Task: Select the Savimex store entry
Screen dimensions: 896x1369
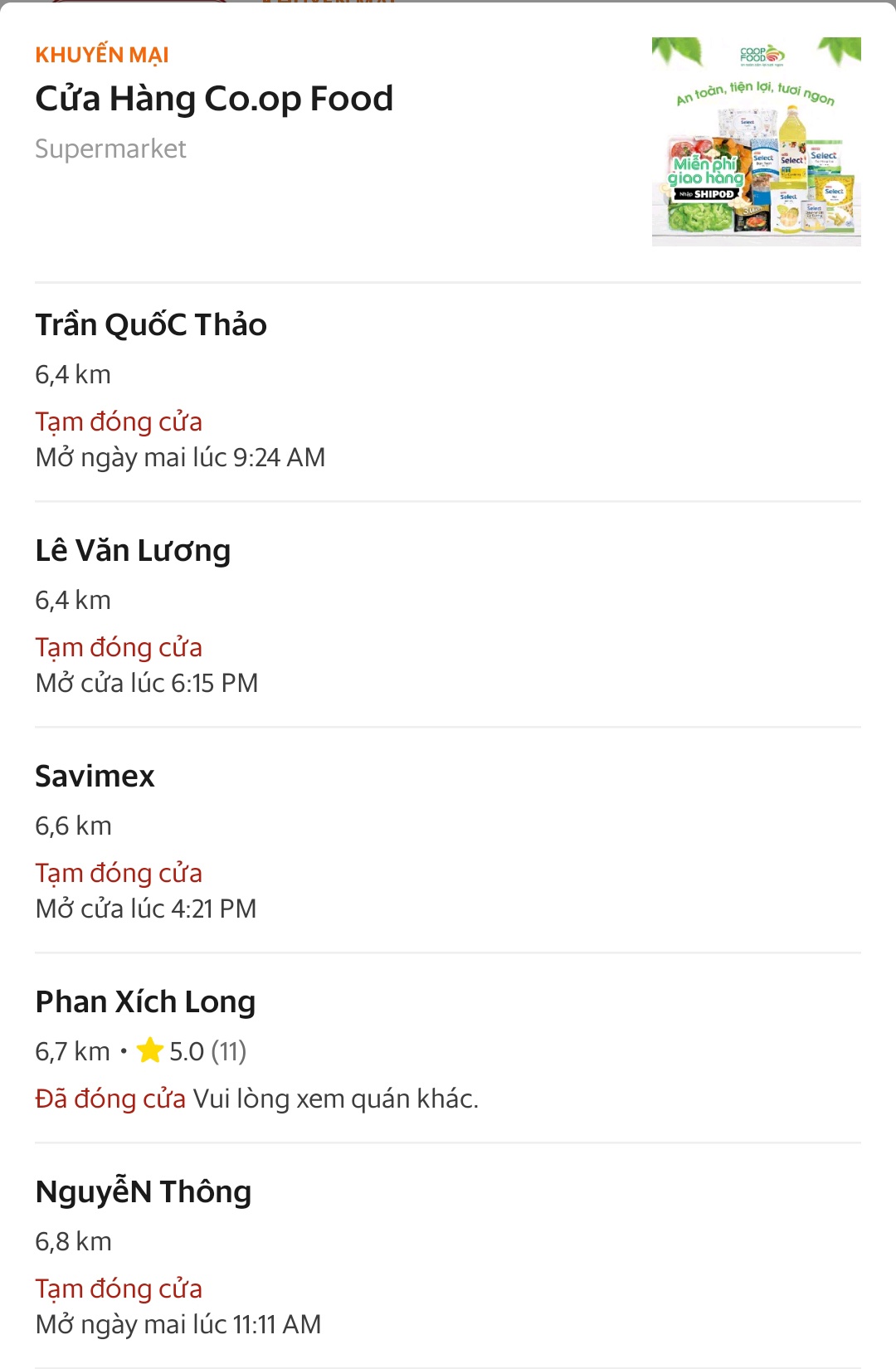Action: click(x=95, y=776)
